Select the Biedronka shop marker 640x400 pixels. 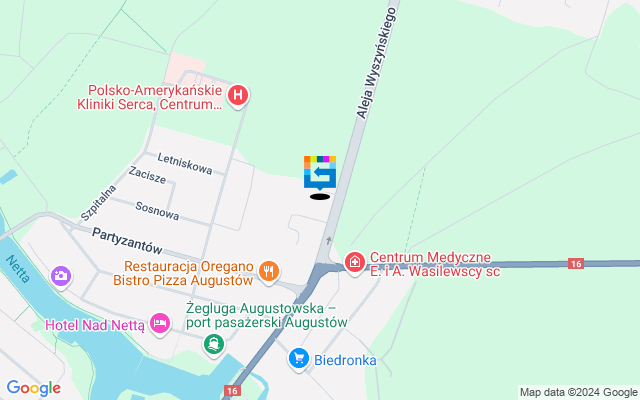(299, 358)
